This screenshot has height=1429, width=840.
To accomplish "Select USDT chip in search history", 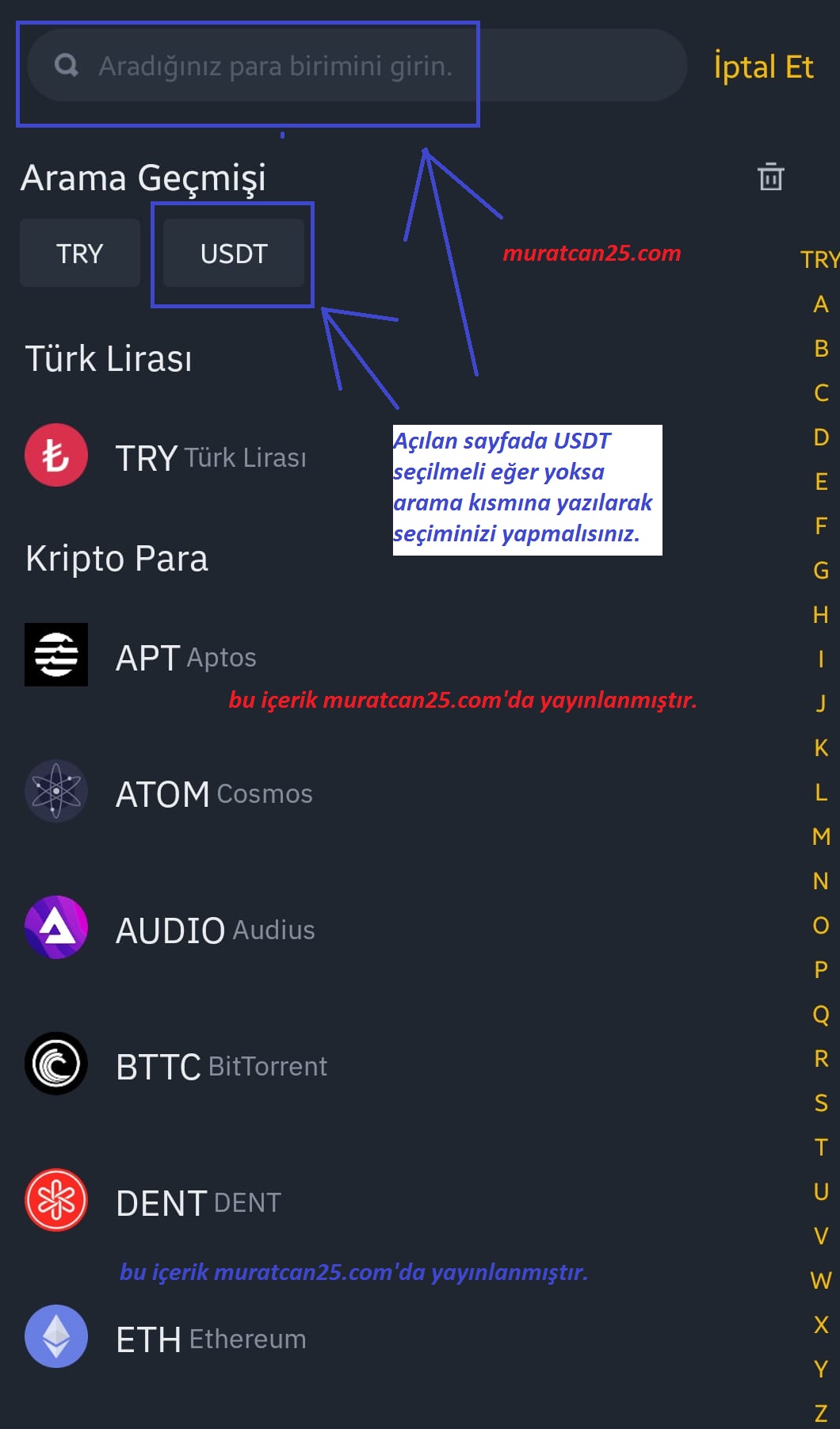I will [234, 254].
